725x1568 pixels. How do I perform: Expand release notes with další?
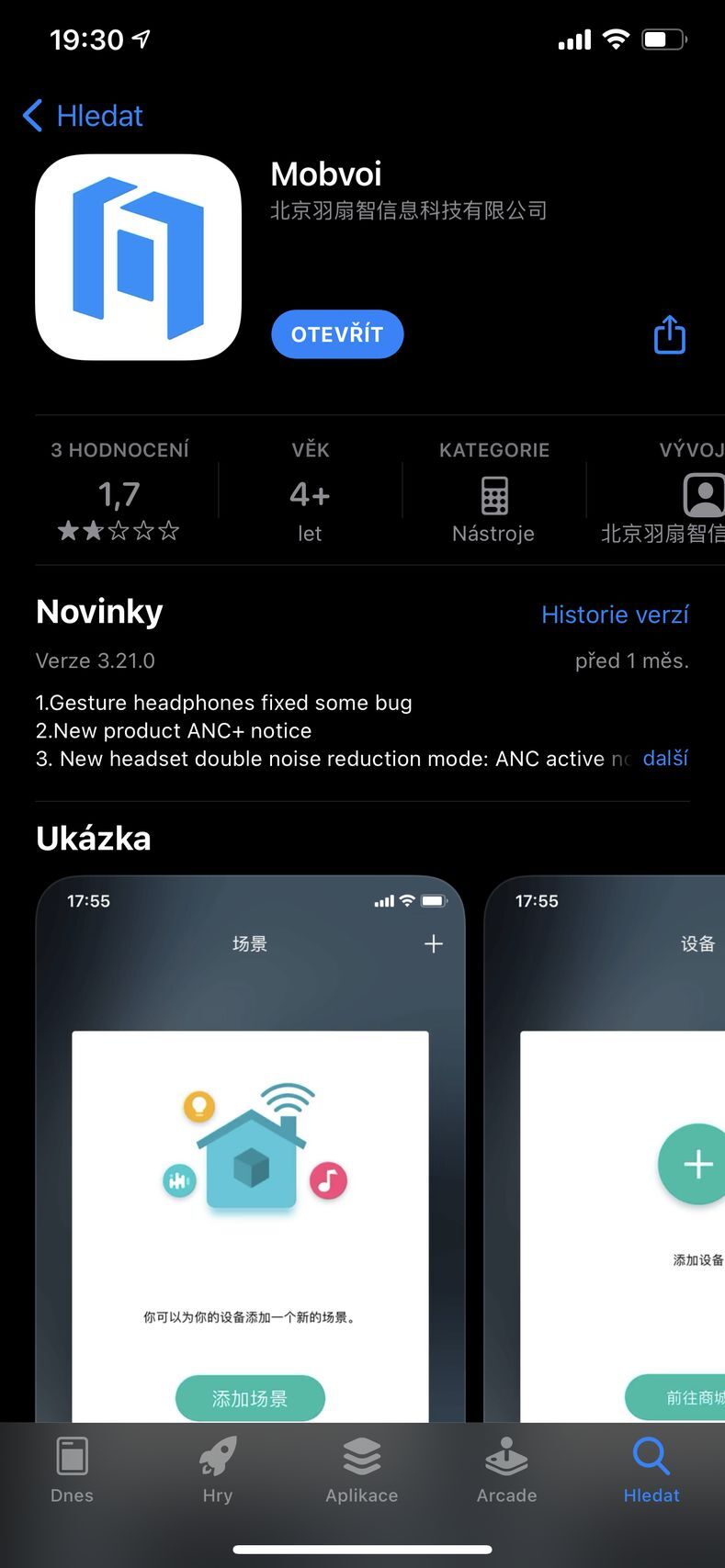point(665,759)
